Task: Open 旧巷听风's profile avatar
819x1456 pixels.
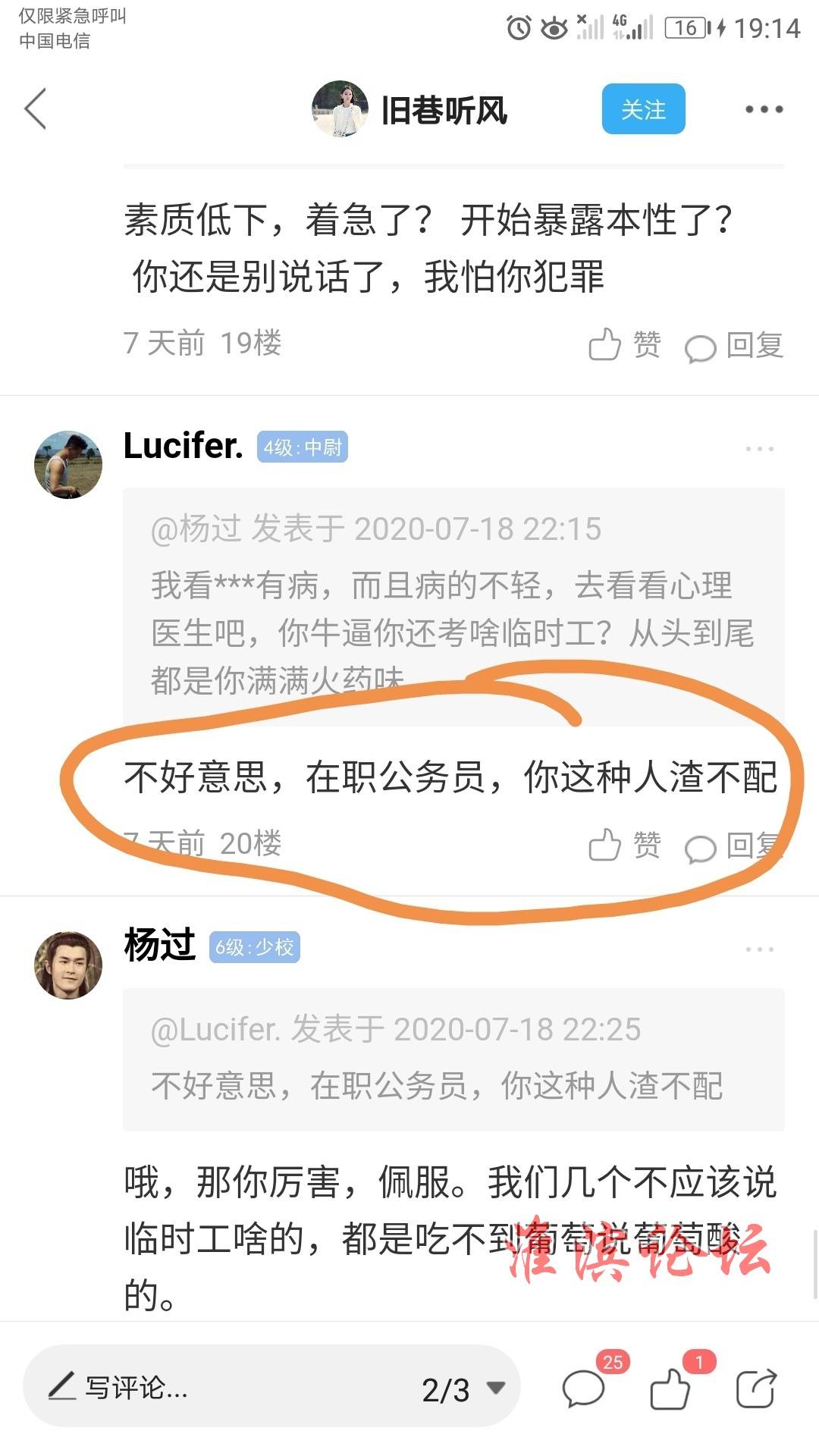Action: tap(340, 109)
